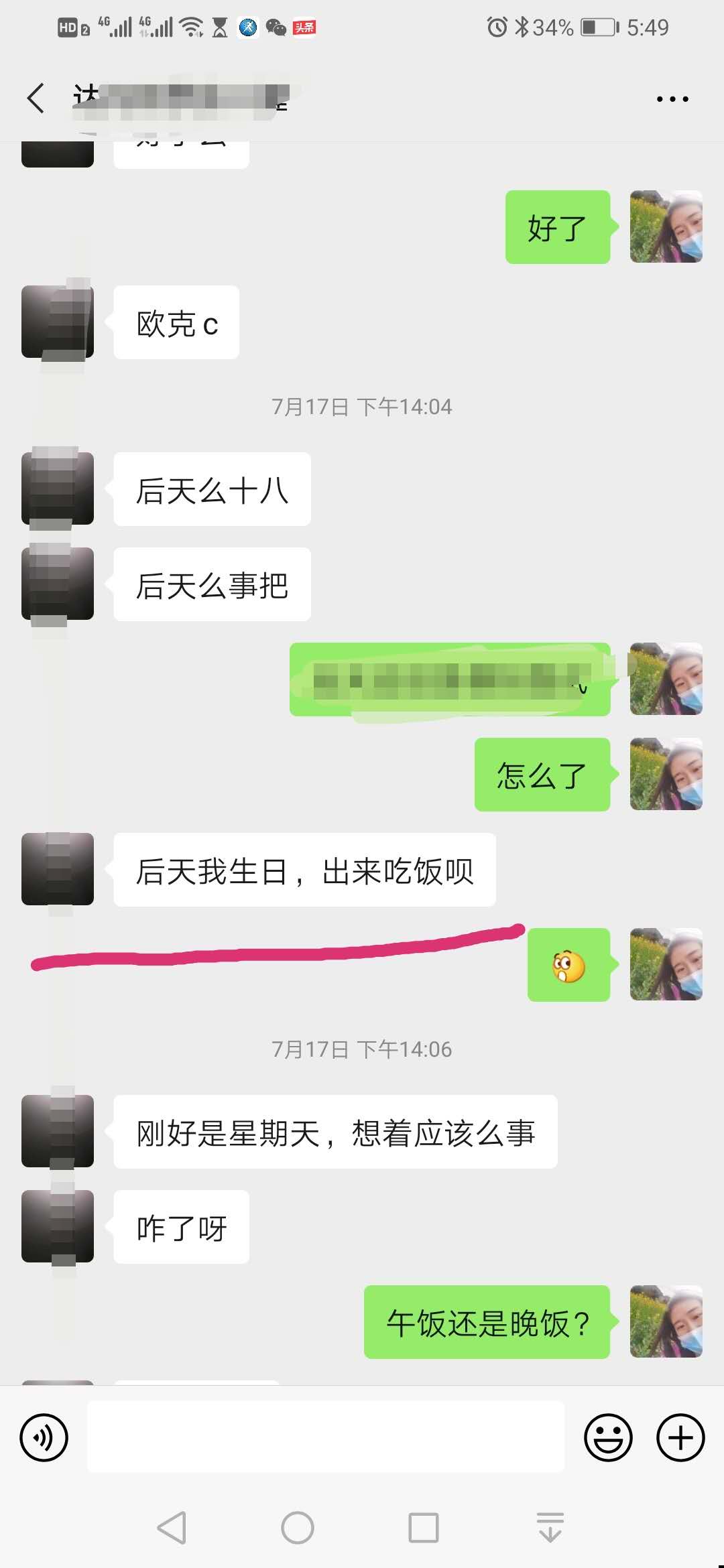Tap the system home button
Screen dimensions: 724x1568
pyautogui.click(x=298, y=1528)
